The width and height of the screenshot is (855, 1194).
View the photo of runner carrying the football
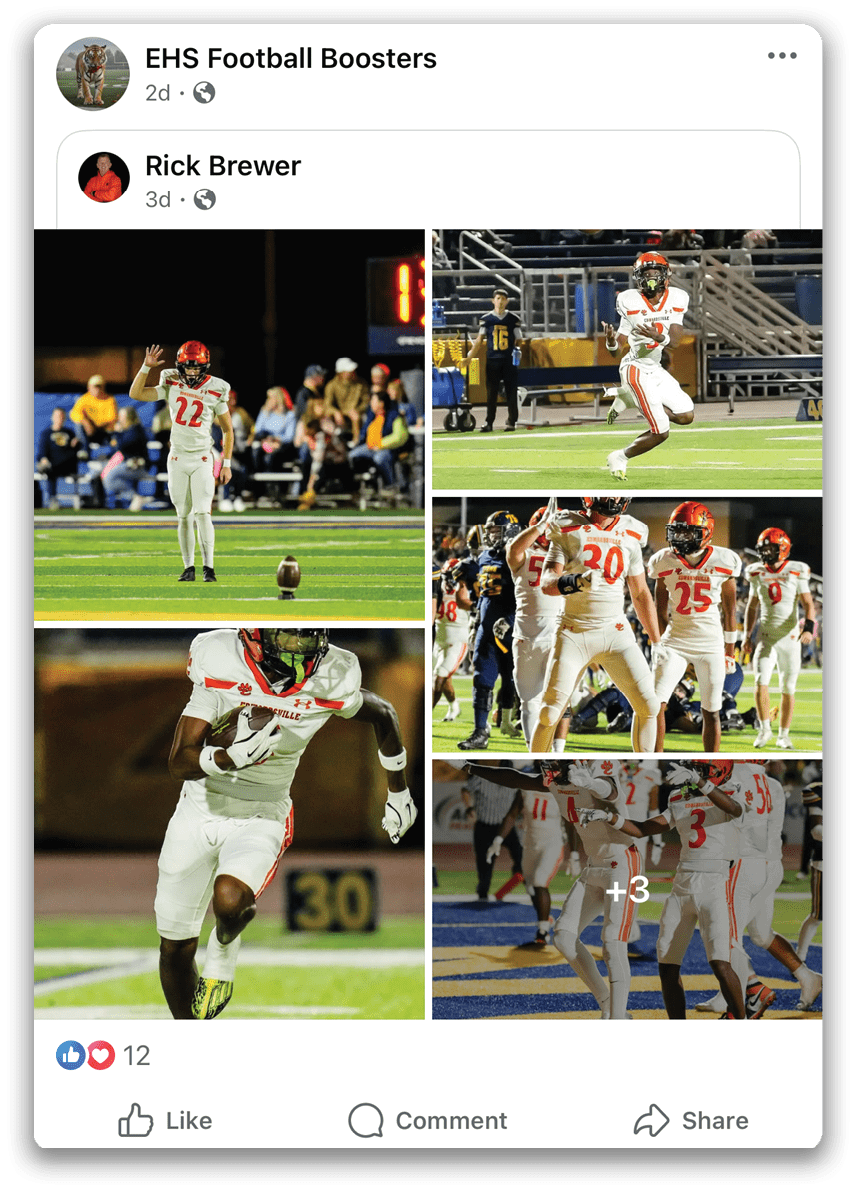229,824
